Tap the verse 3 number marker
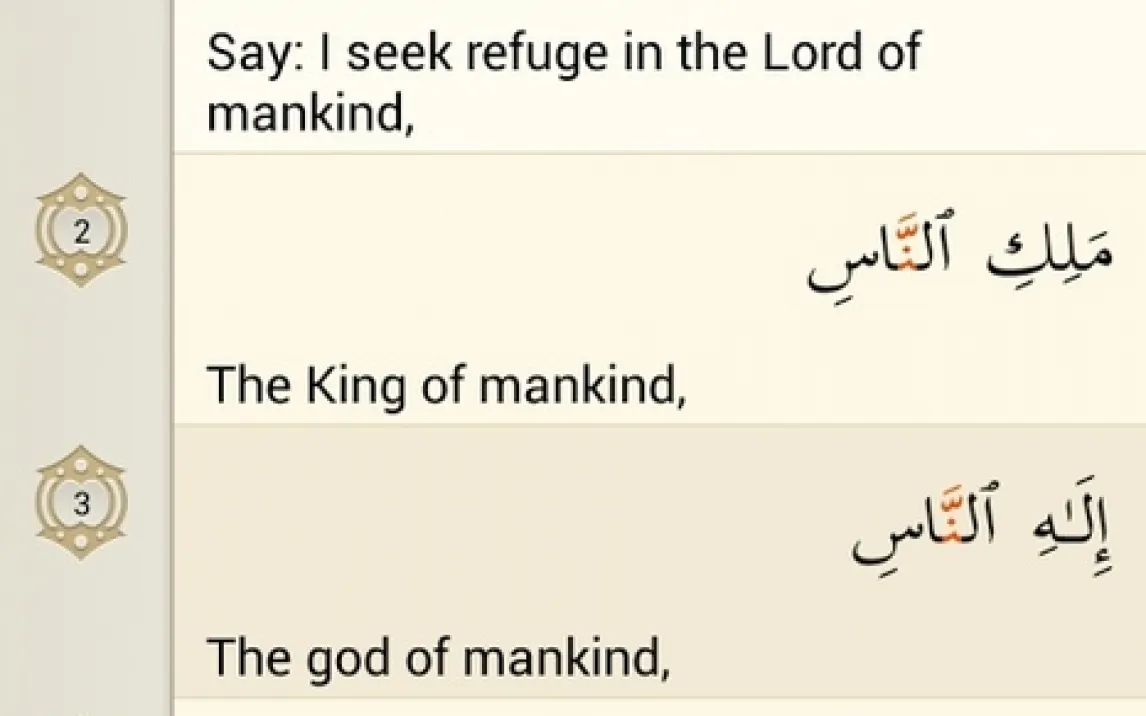 [x=81, y=503]
